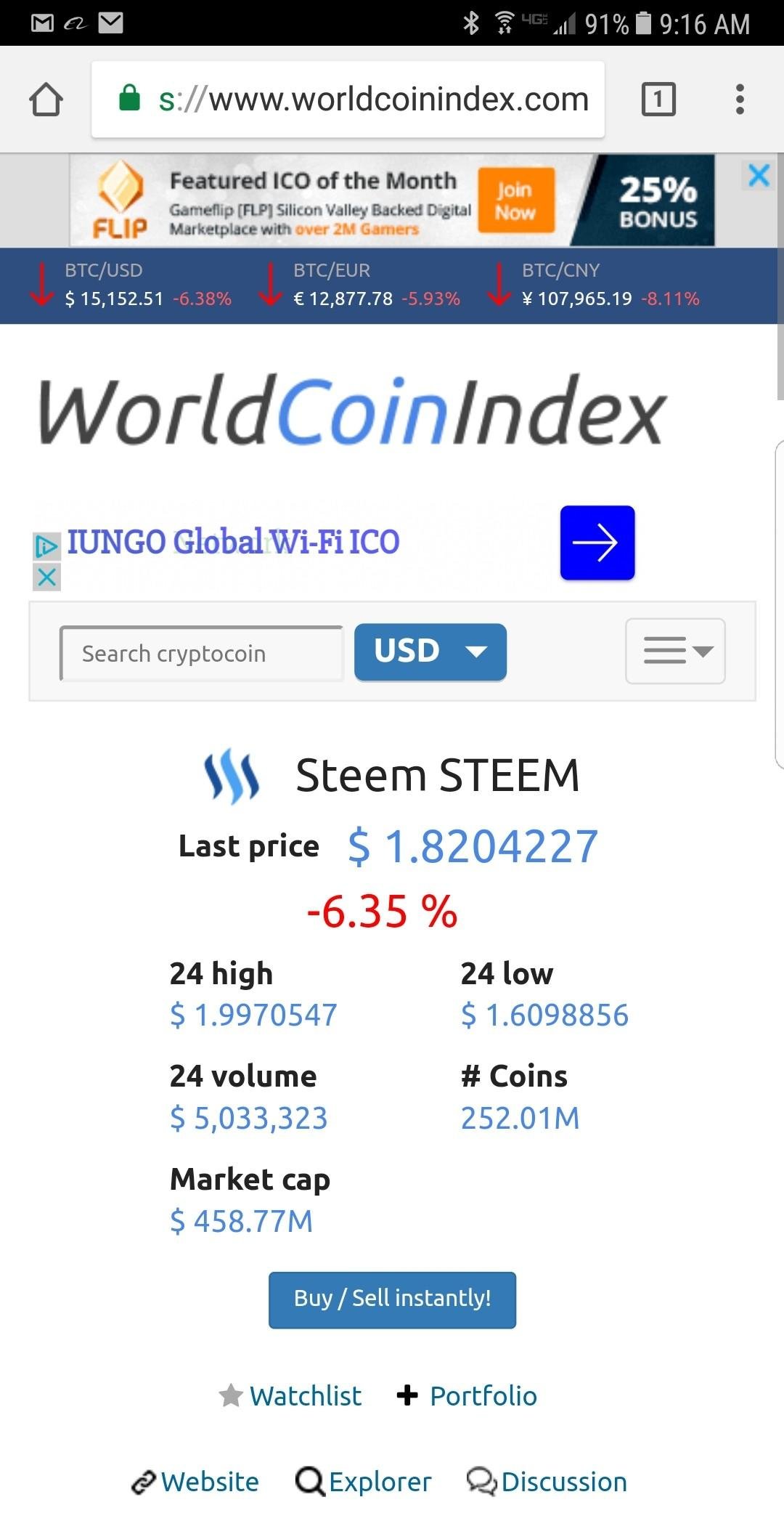Open the tab switcher showing 1 tab
784x1521 pixels.
tap(658, 100)
